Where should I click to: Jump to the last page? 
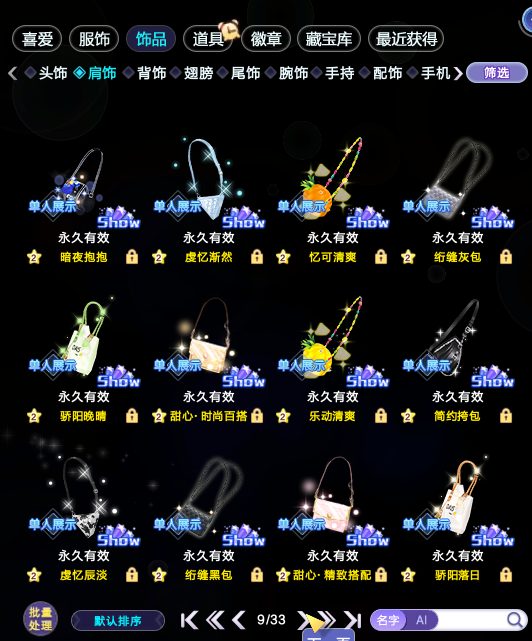[352, 620]
